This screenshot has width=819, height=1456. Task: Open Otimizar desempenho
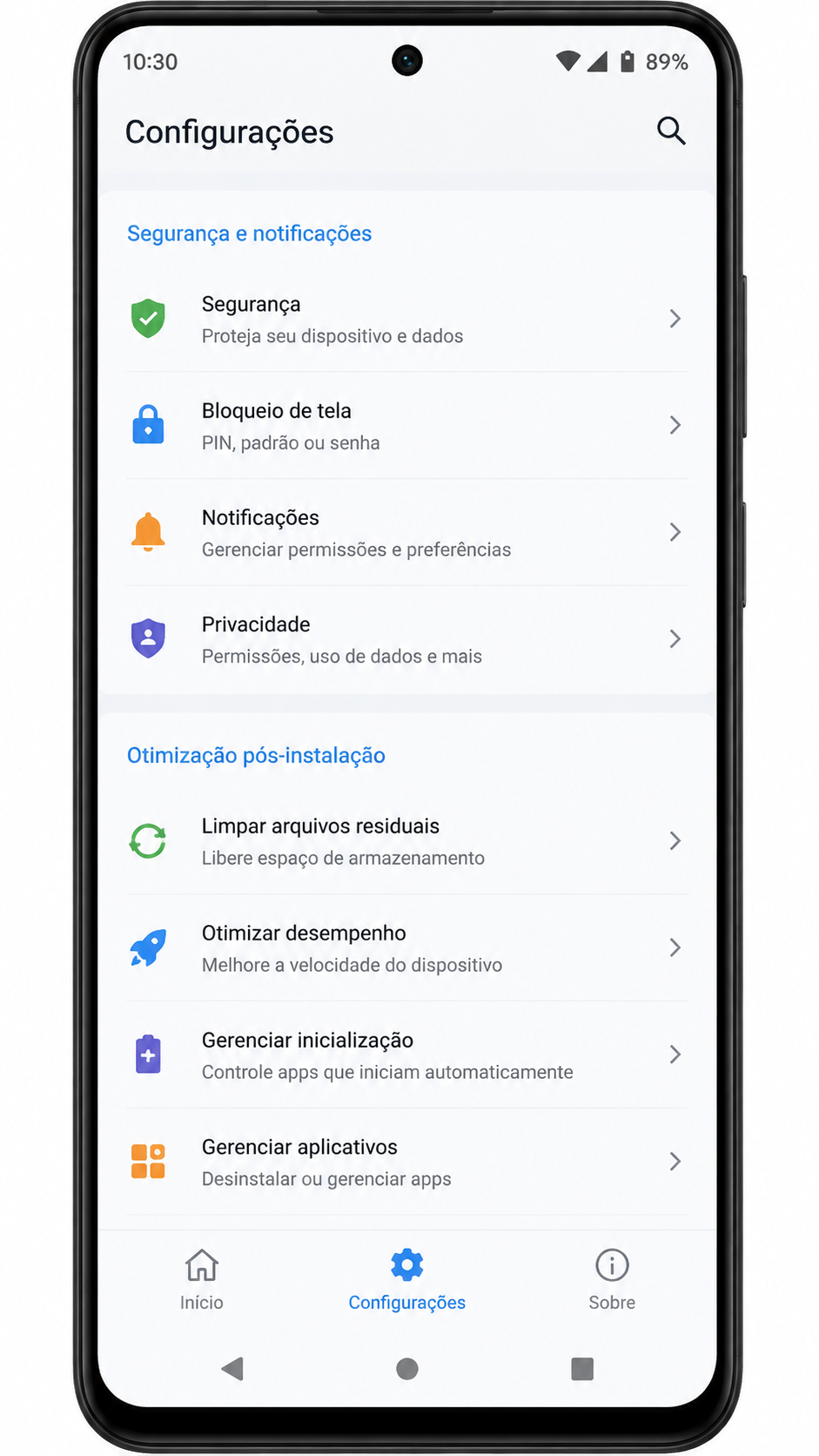[x=407, y=948]
